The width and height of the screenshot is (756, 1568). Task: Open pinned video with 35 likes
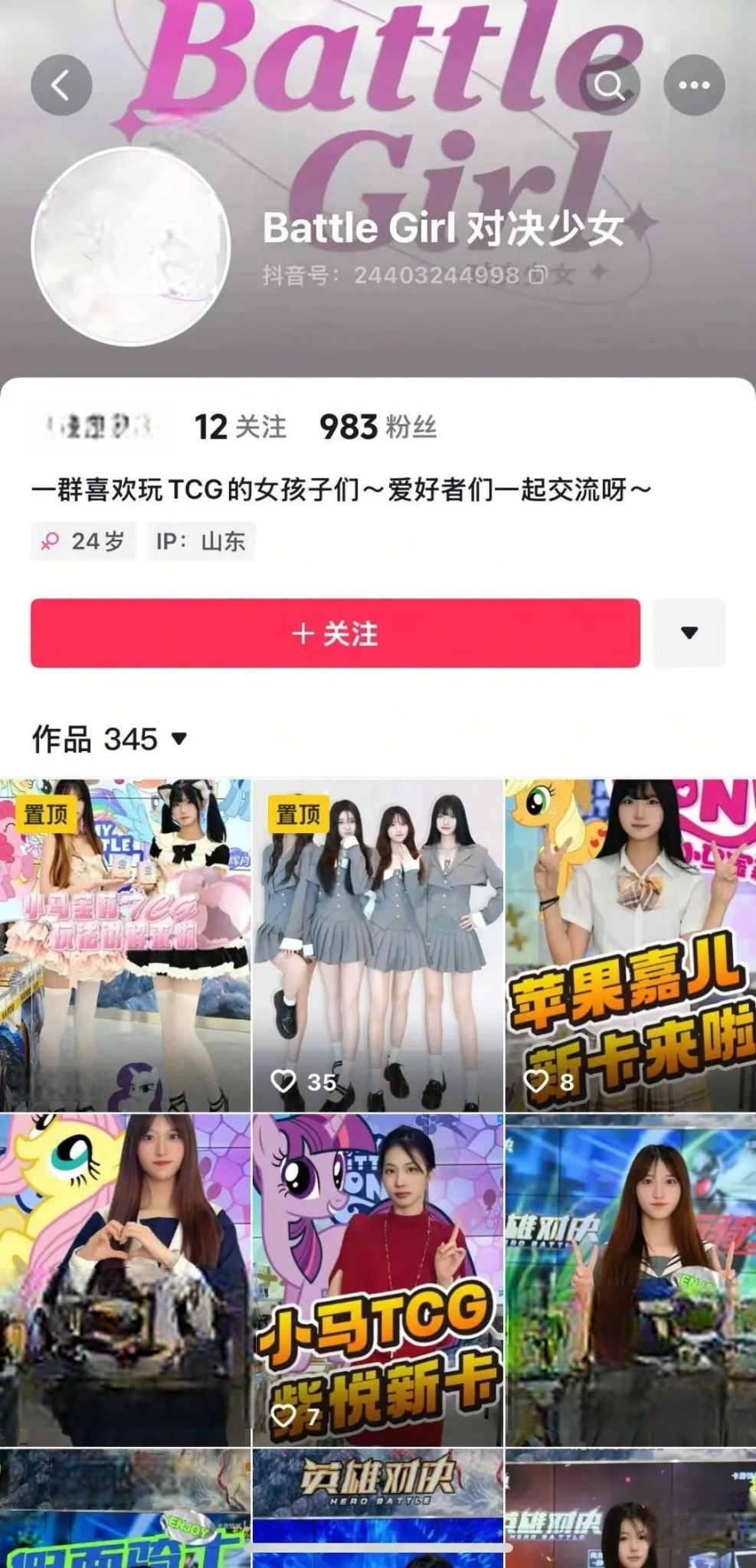(378, 946)
